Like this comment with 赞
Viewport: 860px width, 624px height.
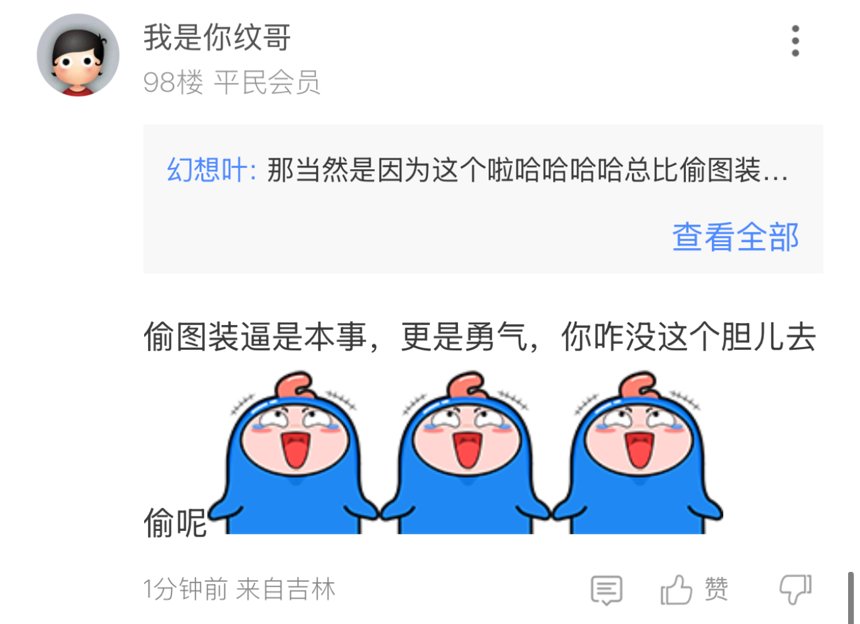(694, 590)
